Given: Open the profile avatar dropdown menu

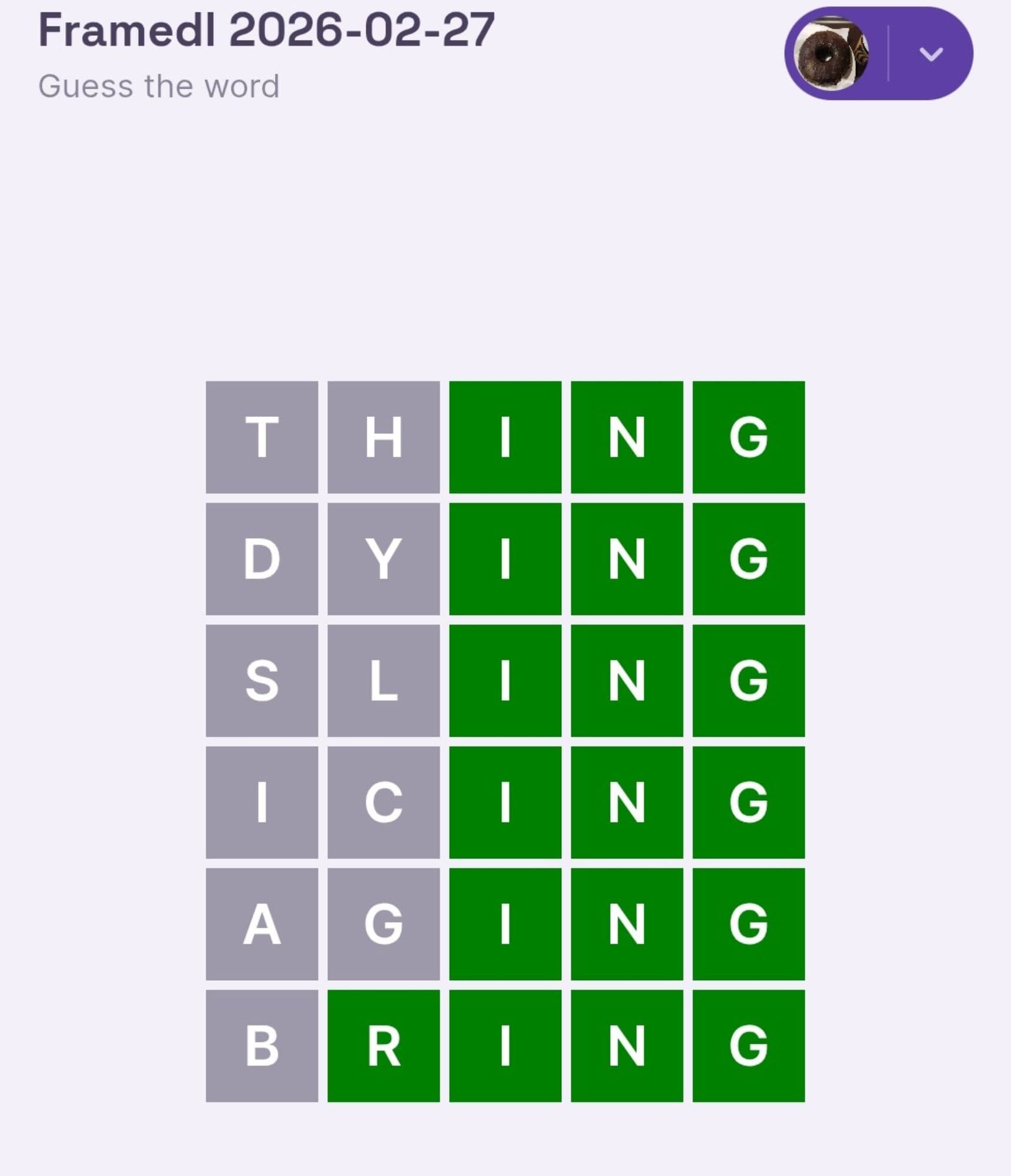Looking at the screenshot, I should point(930,54).
